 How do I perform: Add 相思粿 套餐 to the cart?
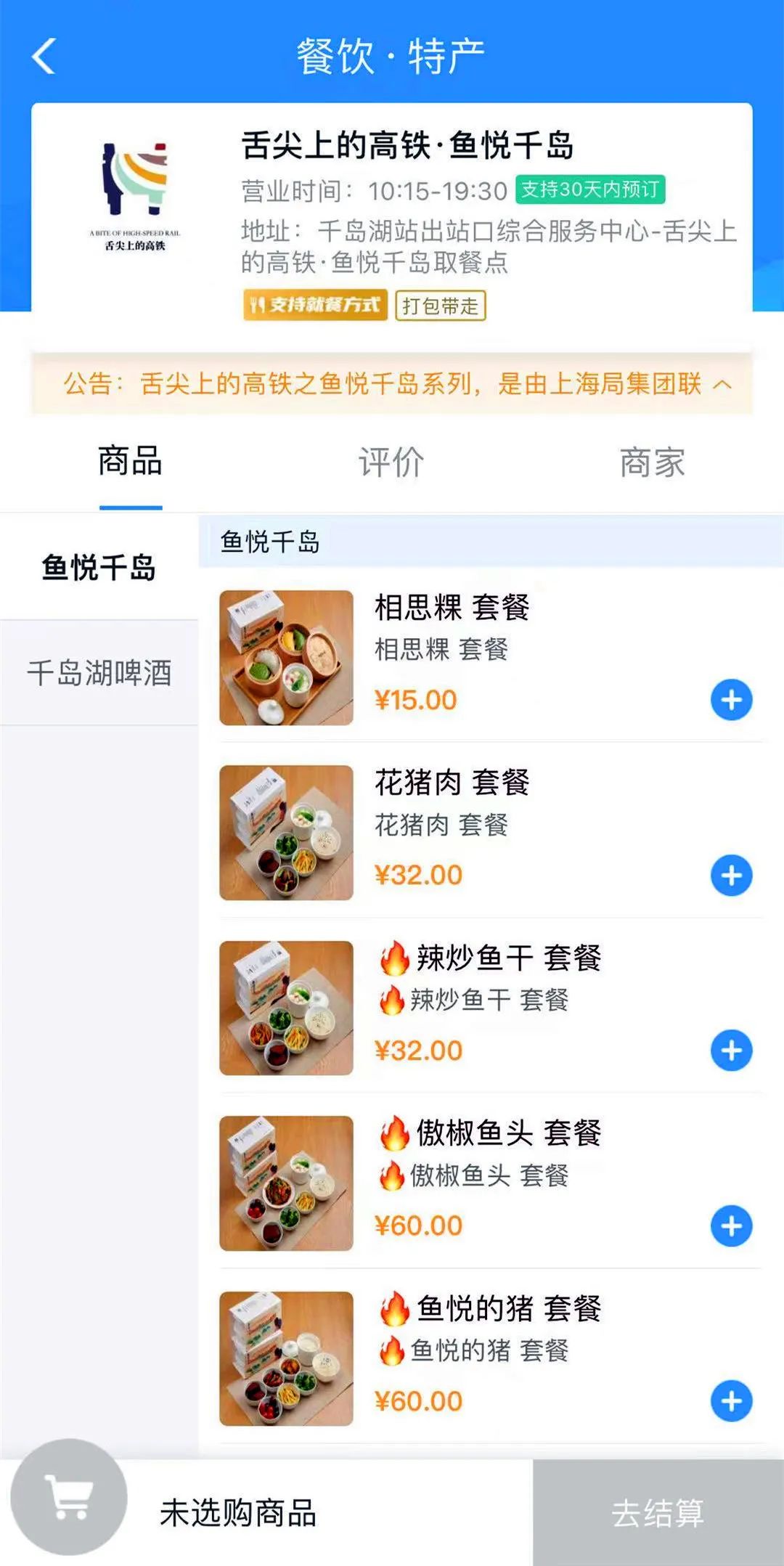[731, 700]
